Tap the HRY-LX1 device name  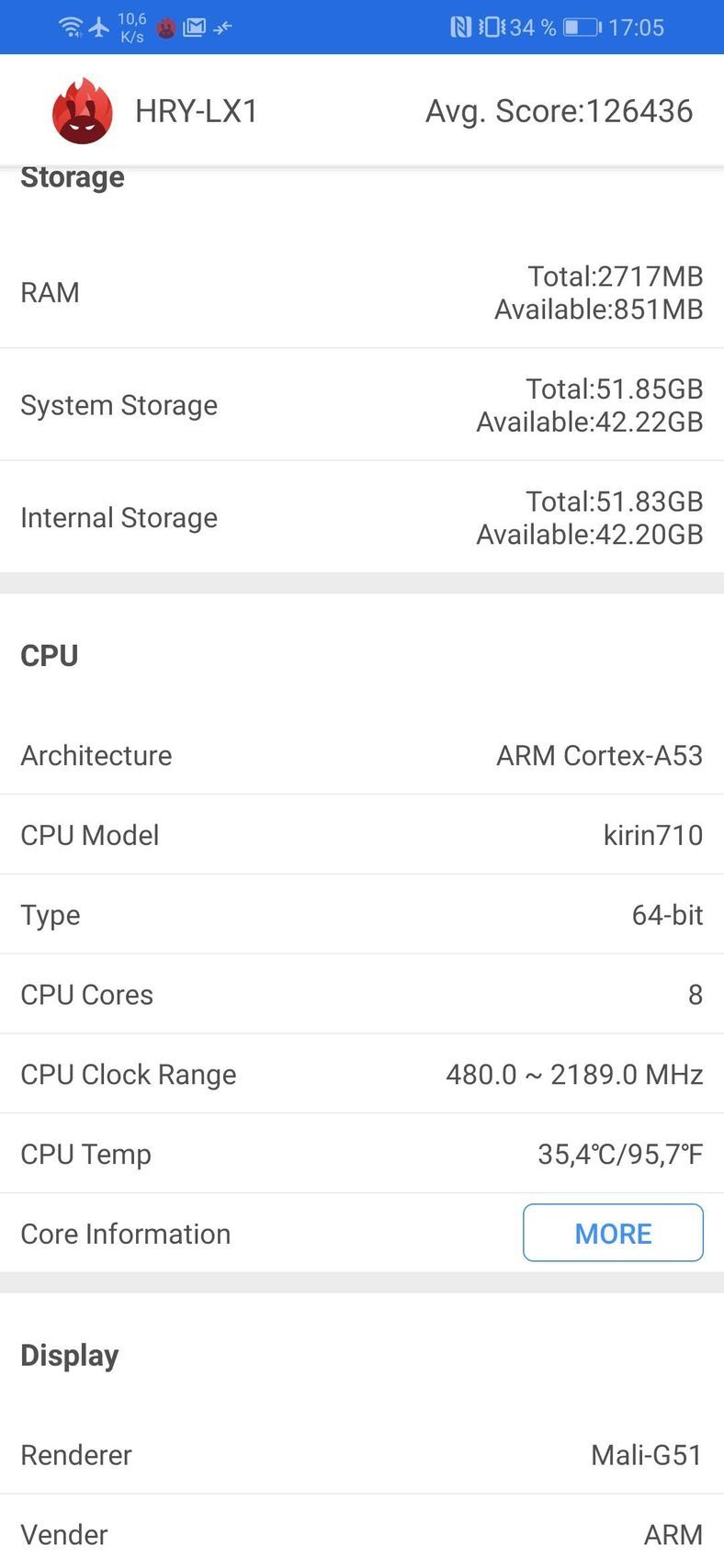tap(196, 110)
